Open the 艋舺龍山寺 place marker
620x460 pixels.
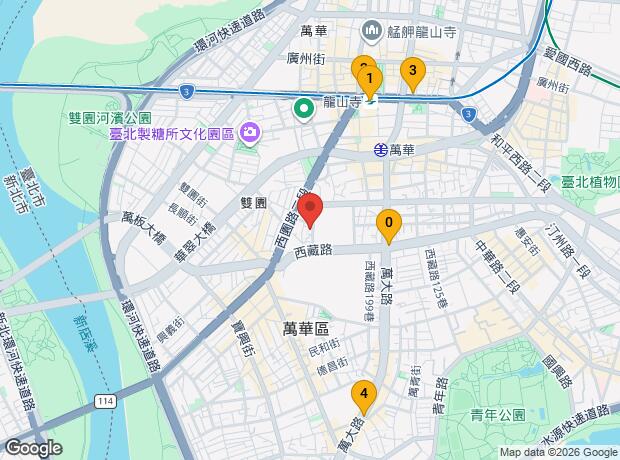[x=373, y=30]
